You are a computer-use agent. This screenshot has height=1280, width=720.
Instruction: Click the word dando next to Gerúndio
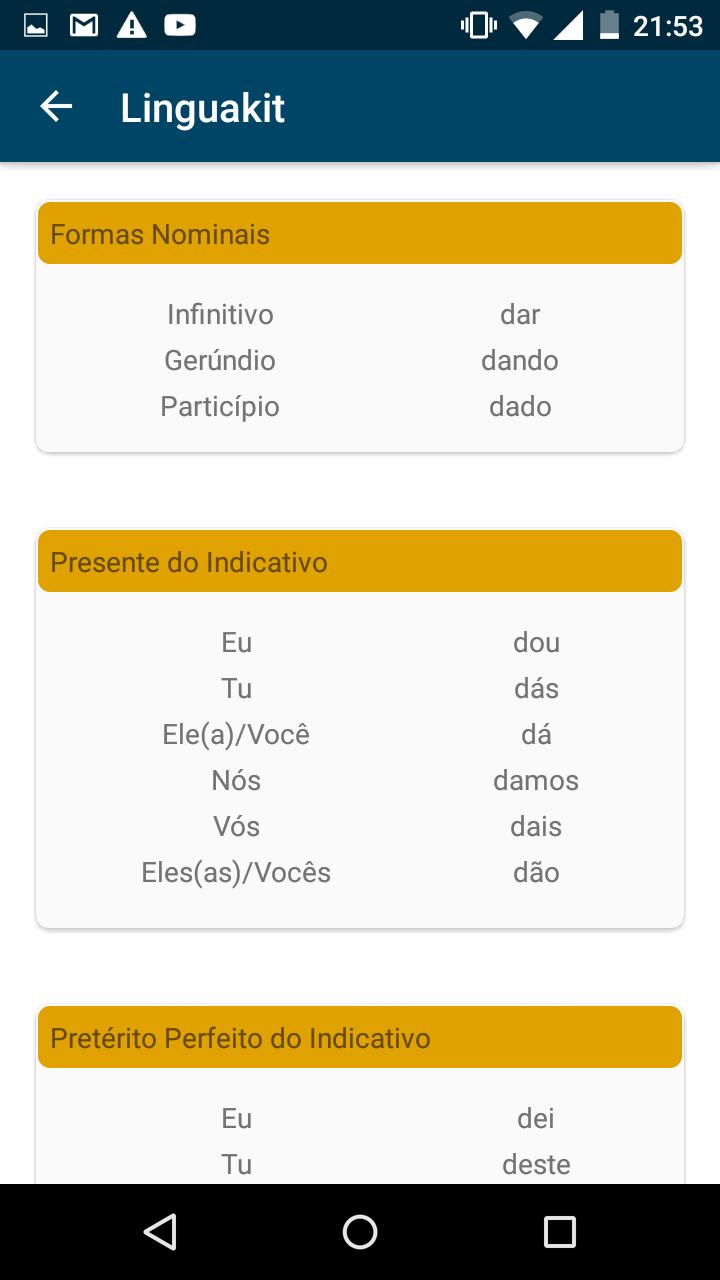coord(520,360)
